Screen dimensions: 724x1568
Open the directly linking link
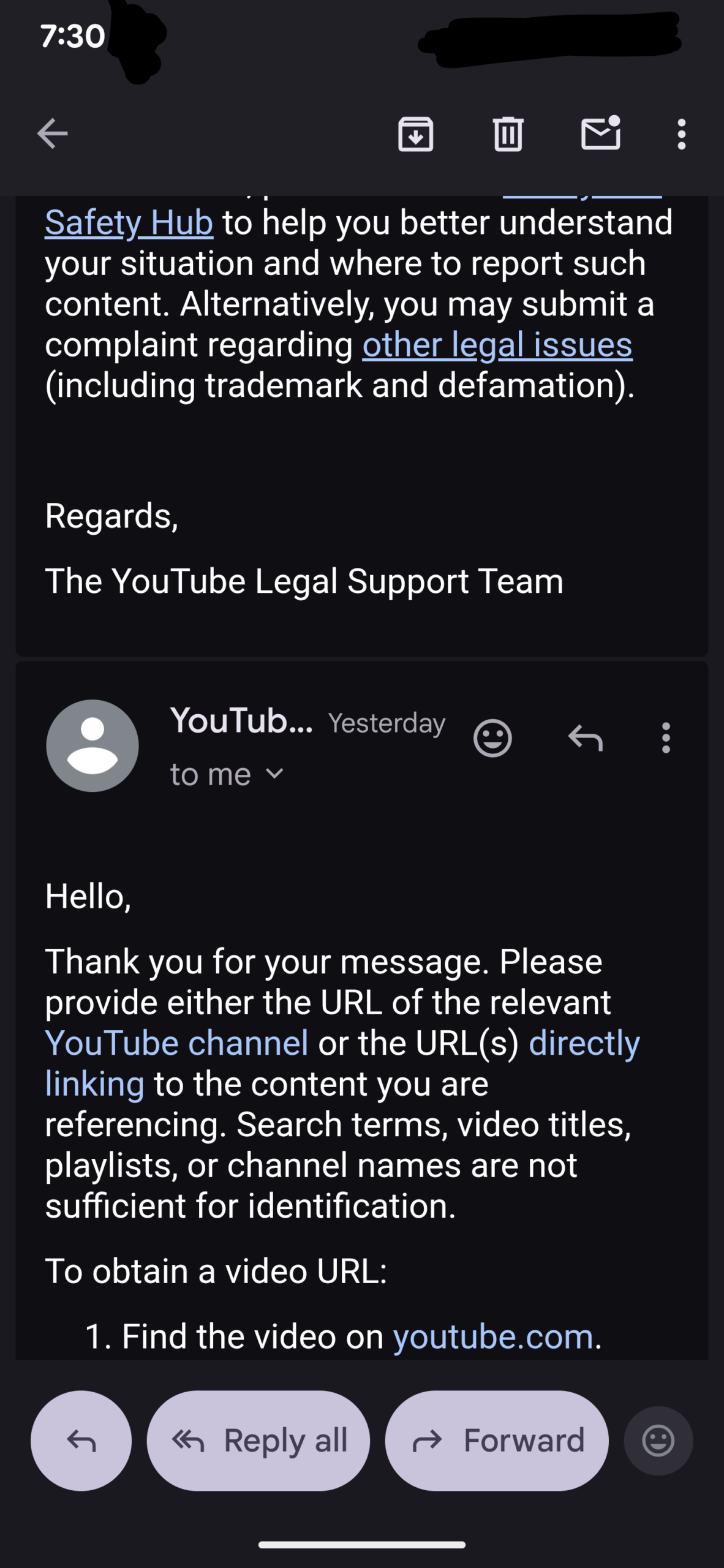point(584,1043)
